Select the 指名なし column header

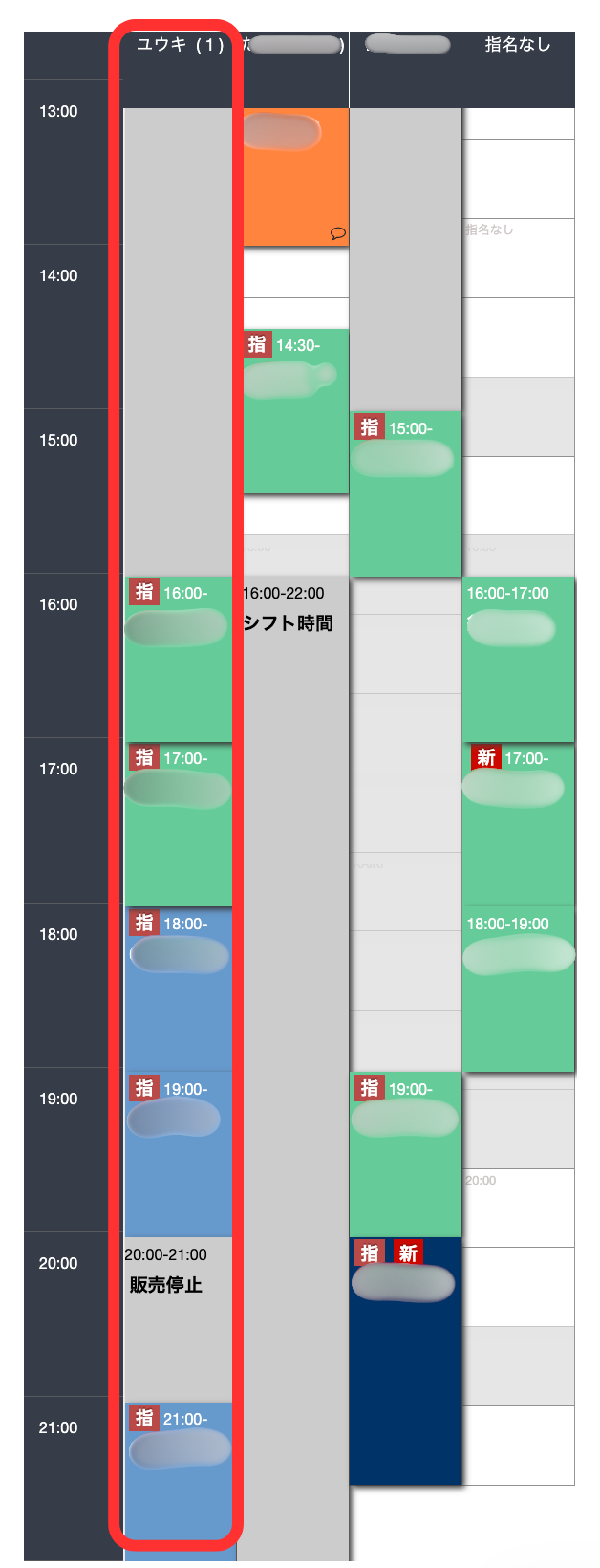[x=518, y=45]
